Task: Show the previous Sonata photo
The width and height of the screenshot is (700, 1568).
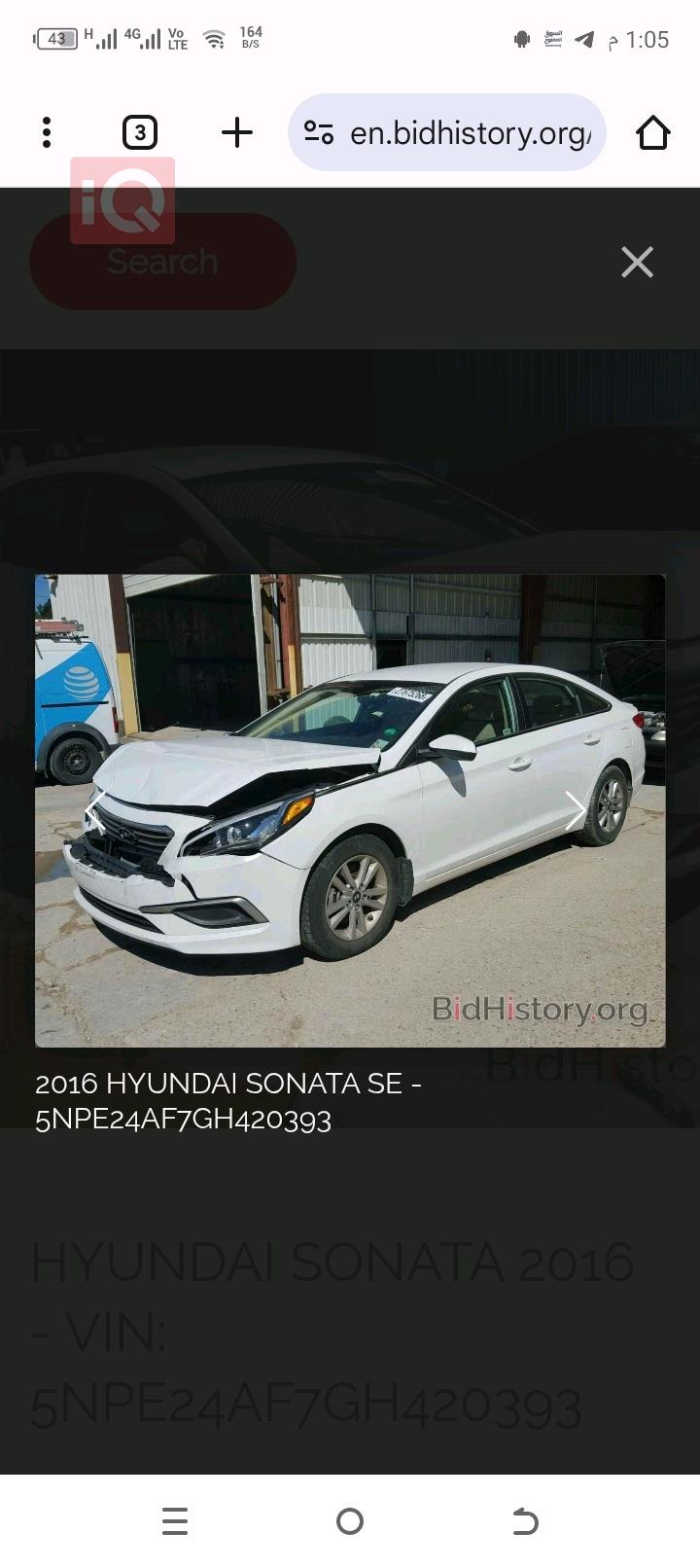Action: coord(95,811)
